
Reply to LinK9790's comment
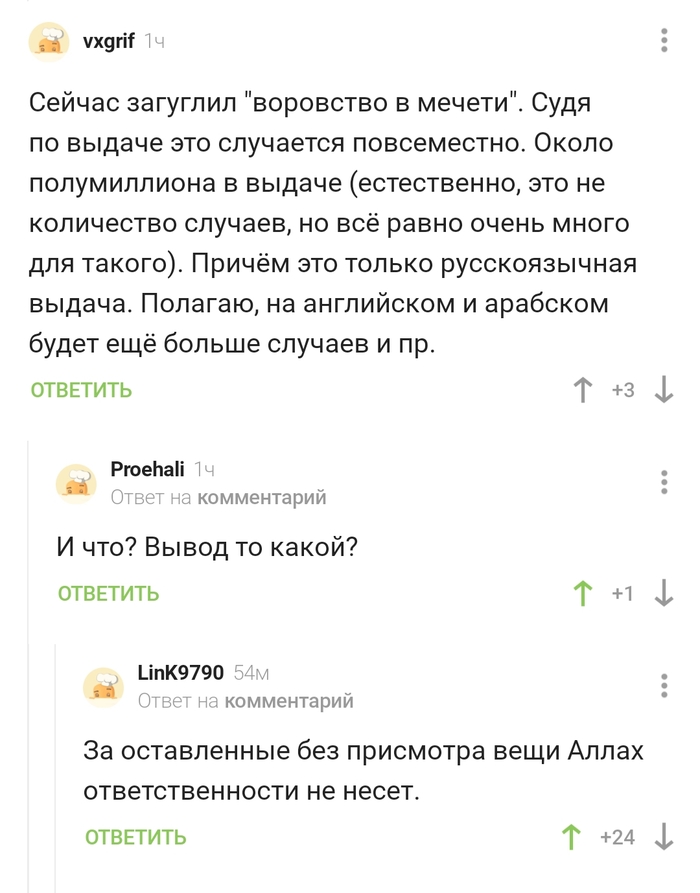(136, 838)
